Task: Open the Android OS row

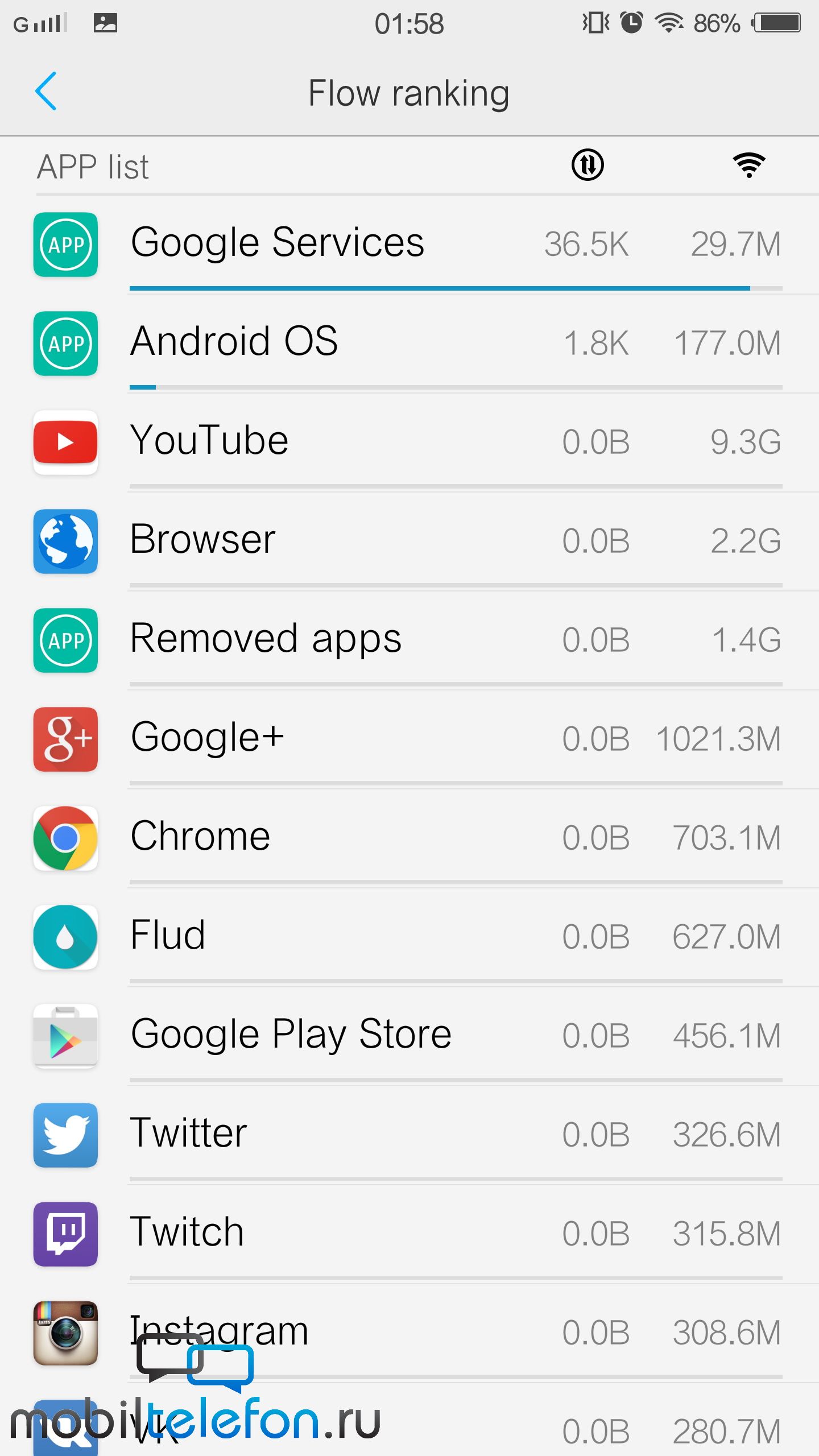Action: click(409, 344)
